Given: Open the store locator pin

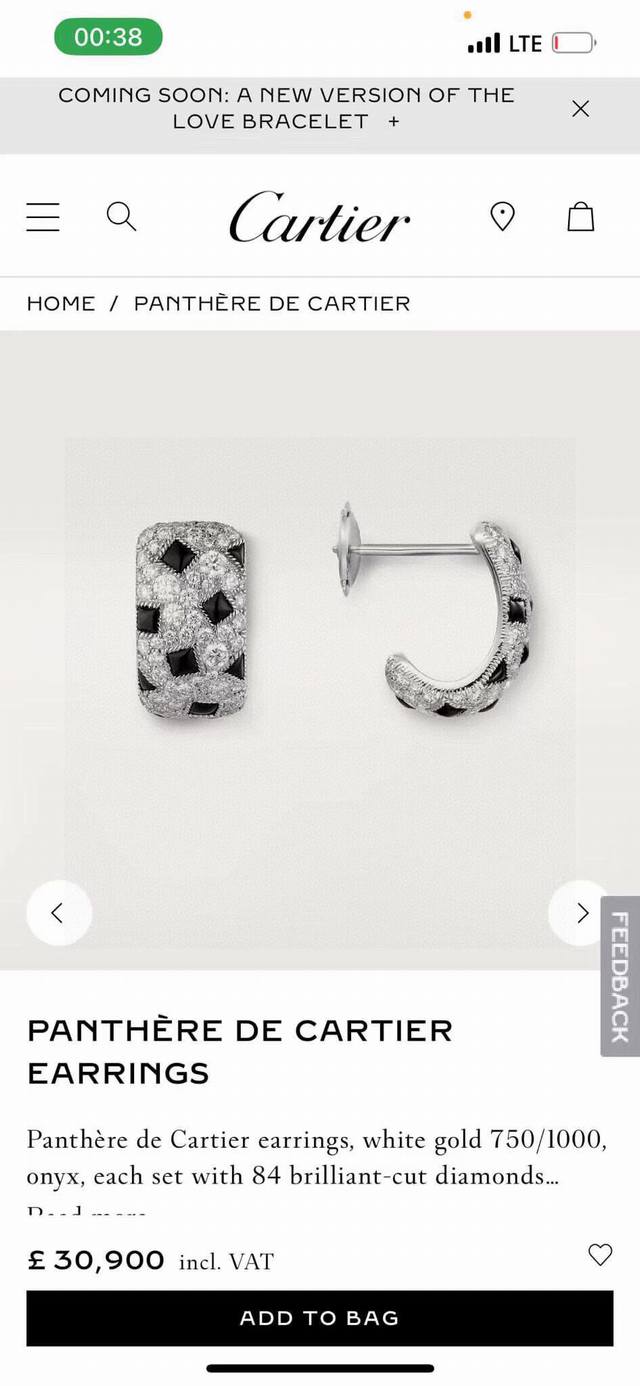Looking at the screenshot, I should (x=502, y=216).
